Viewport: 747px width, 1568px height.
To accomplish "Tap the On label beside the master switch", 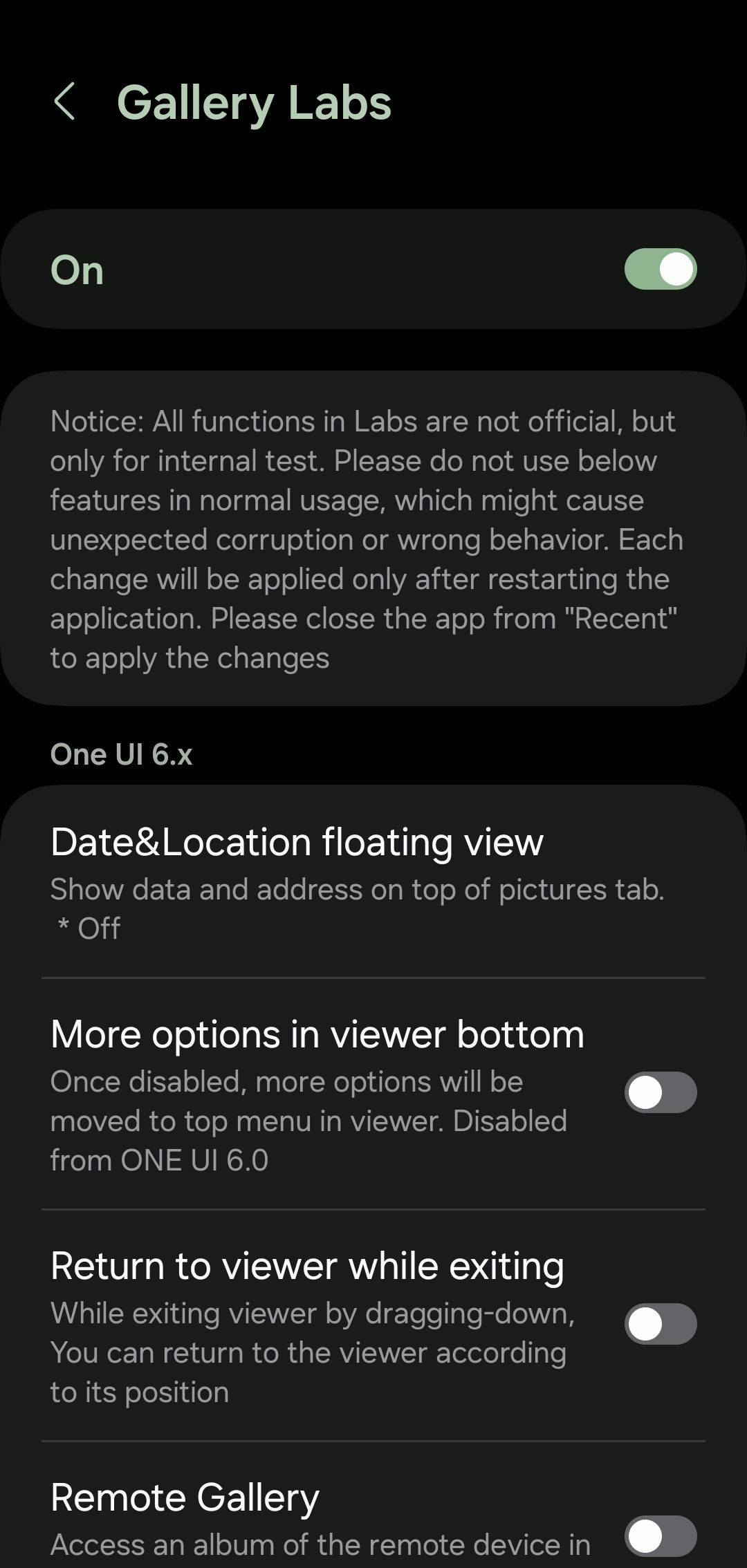I will coord(77,270).
